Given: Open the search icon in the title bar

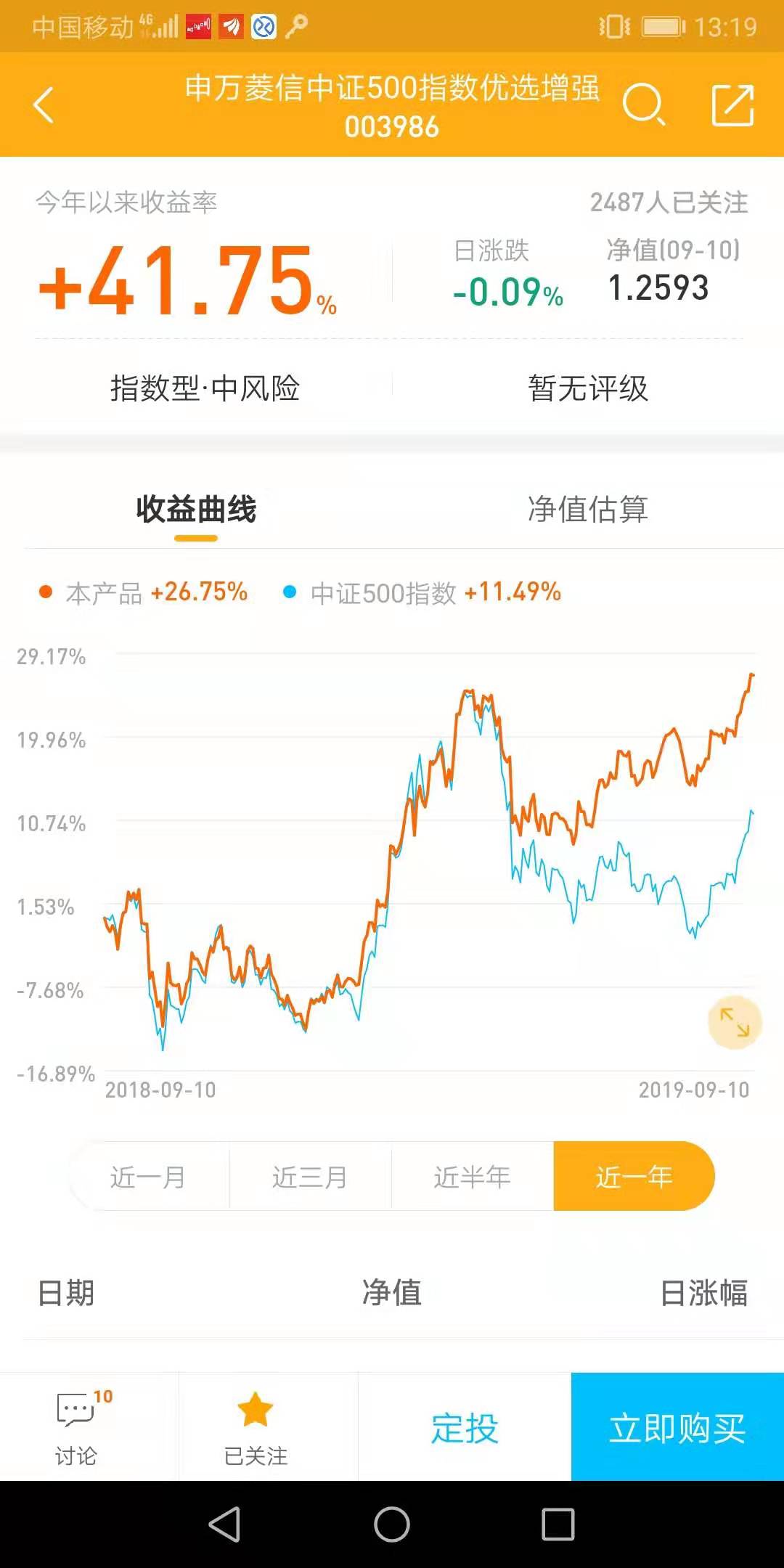Looking at the screenshot, I should [x=645, y=105].
